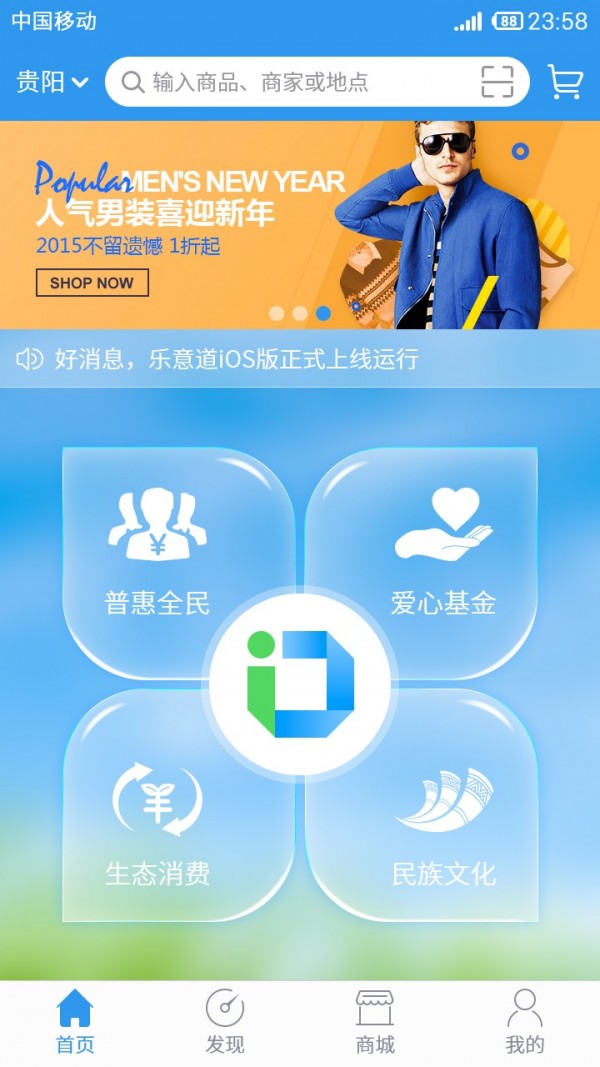Open the 贵阳 city selector dropdown
The width and height of the screenshot is (600, 1067).
click(x=52, y=82)
